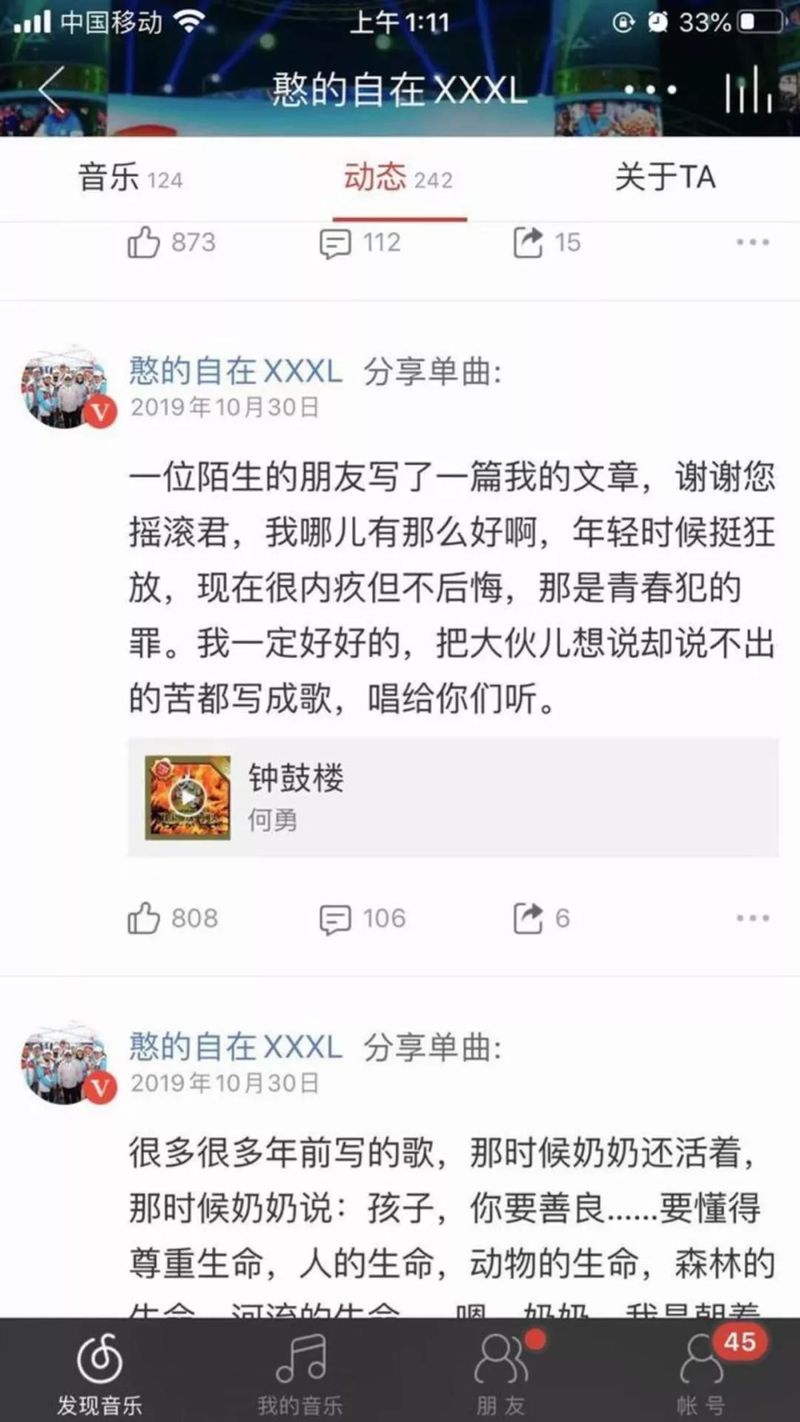Viewport: 800px width, 1422px height.
Task: Like the post with 873 likes
Action: [145, 243]
